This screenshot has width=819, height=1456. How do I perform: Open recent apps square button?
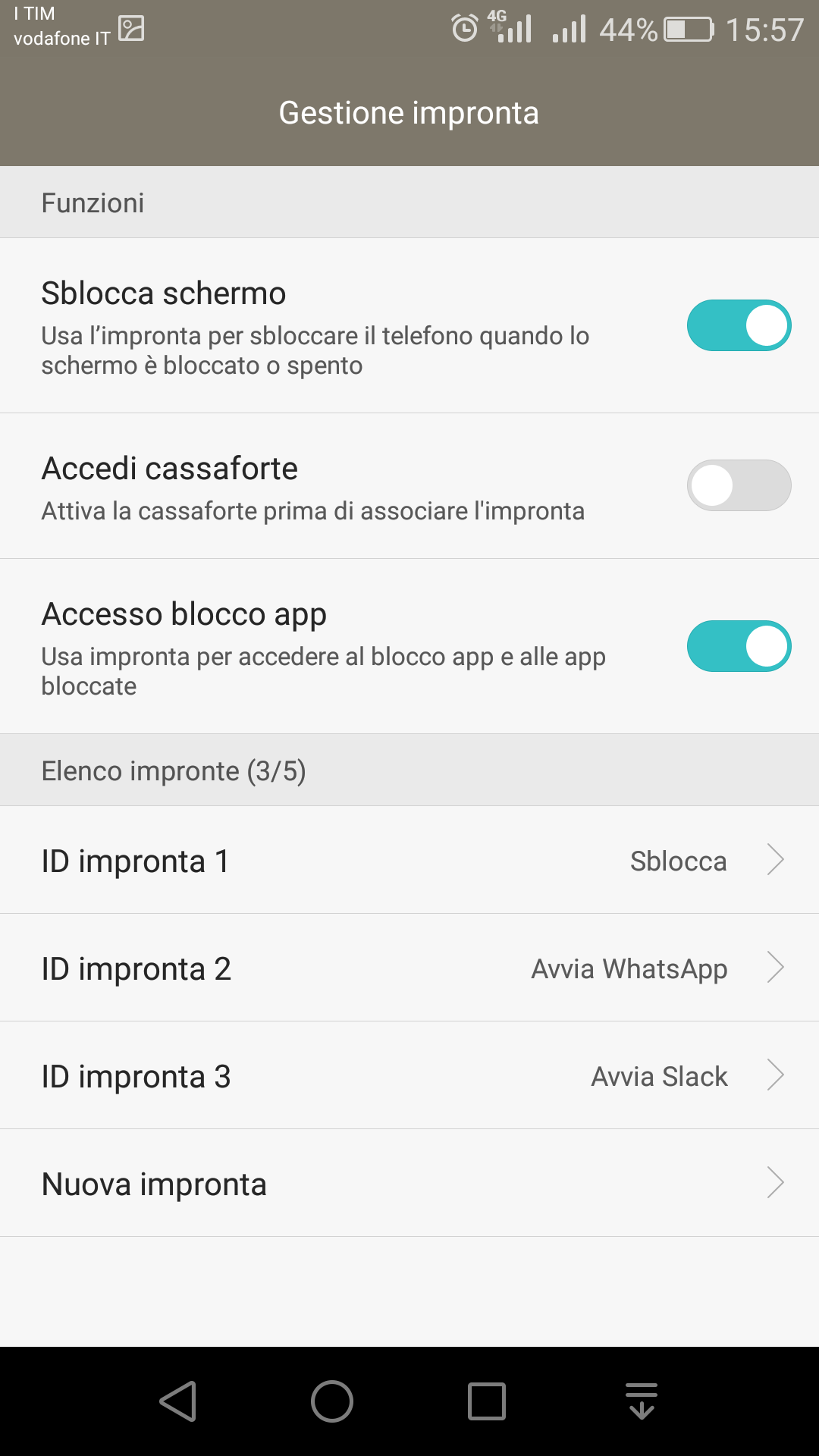pyautogui.click(x=487, y=1401)
